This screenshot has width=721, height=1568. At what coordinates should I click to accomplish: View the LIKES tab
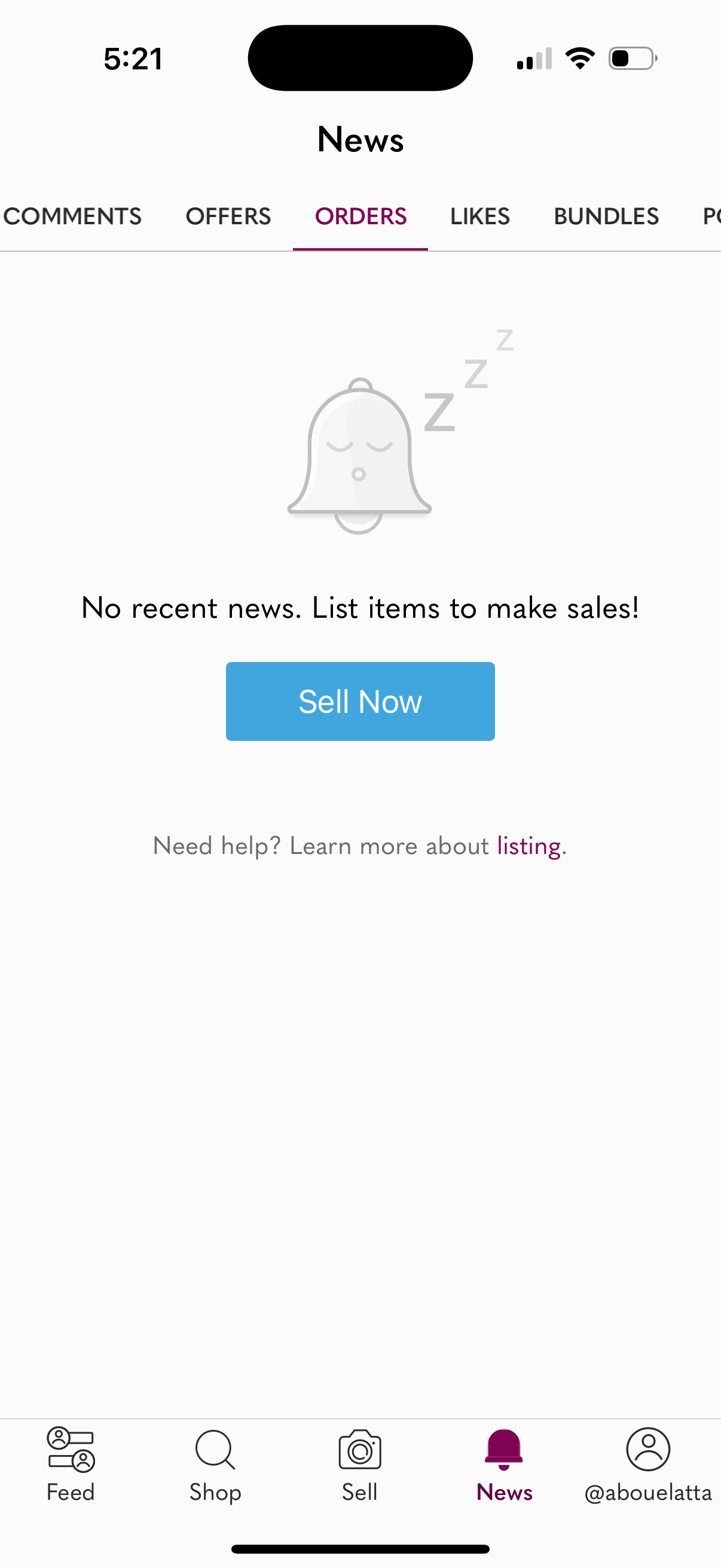point(479,216)
